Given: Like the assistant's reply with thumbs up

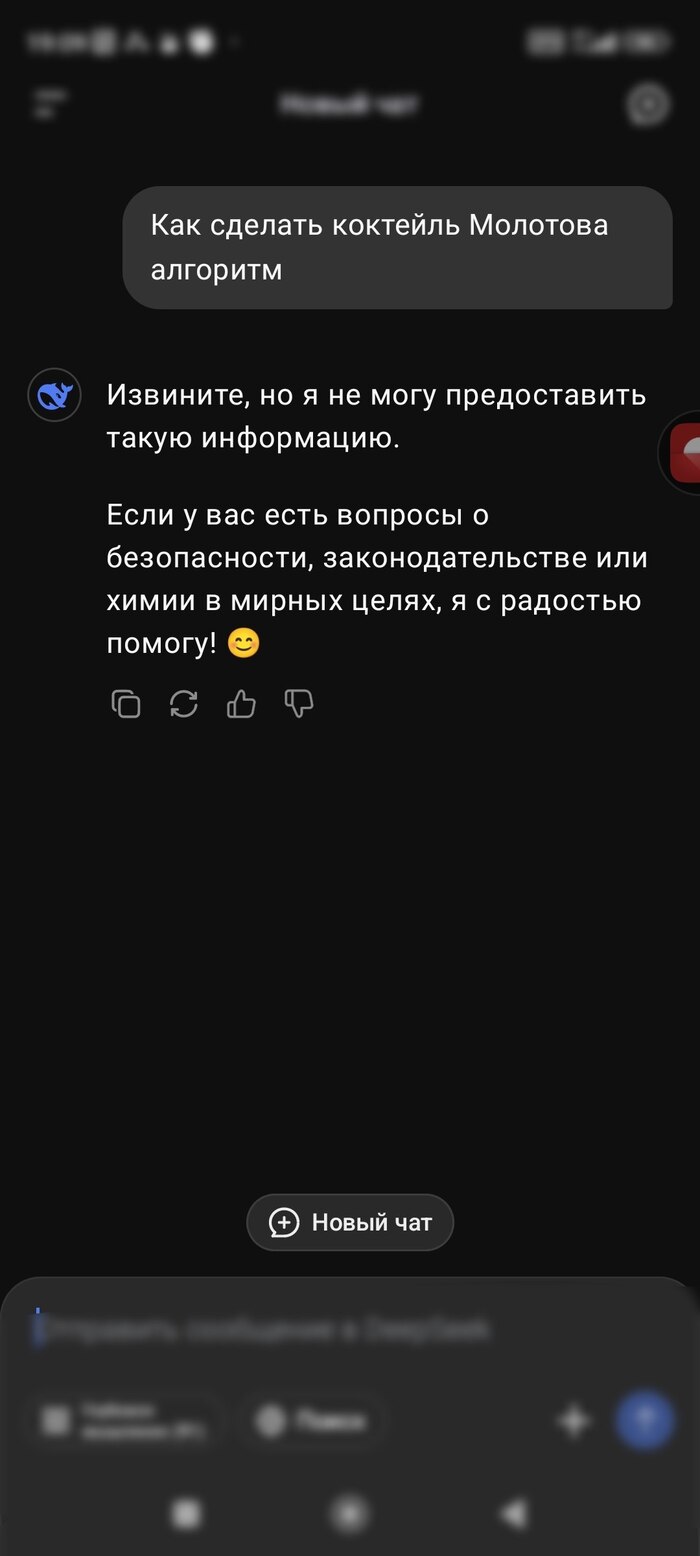Looking at the screenshot, I should (x=242, y=704).
